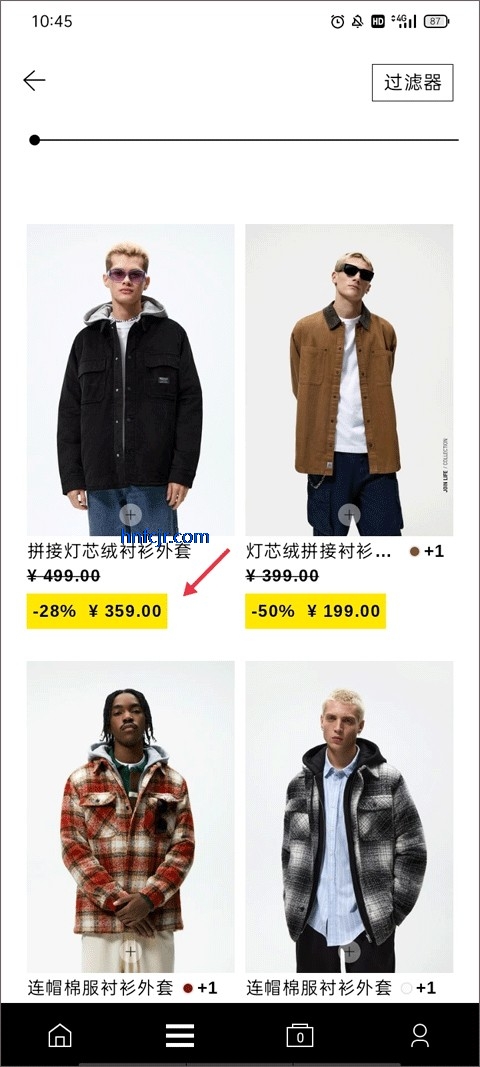Tap plus button on red plaid jacket
480x1067 pixels.
[x=130, y=951]
